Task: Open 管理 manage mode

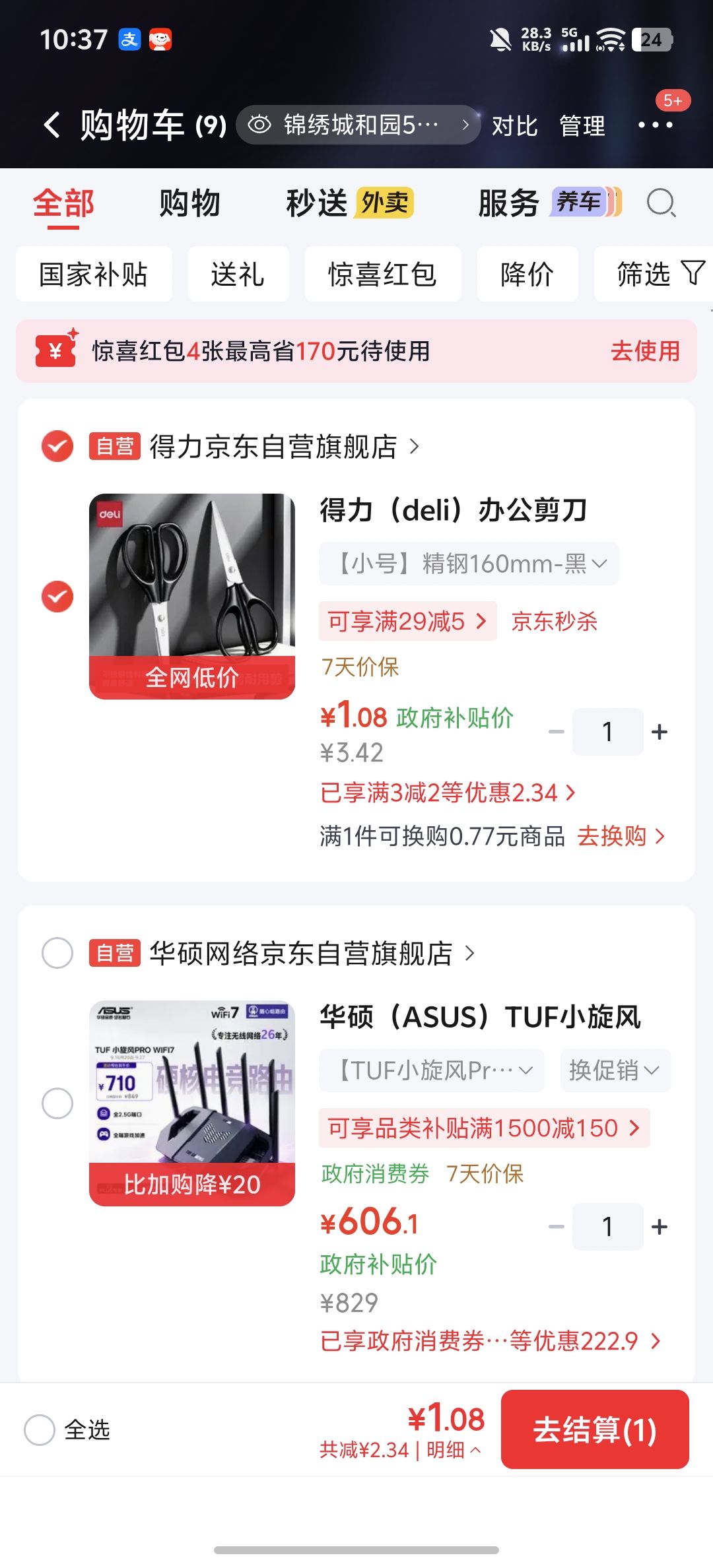Action: (582, 125)
